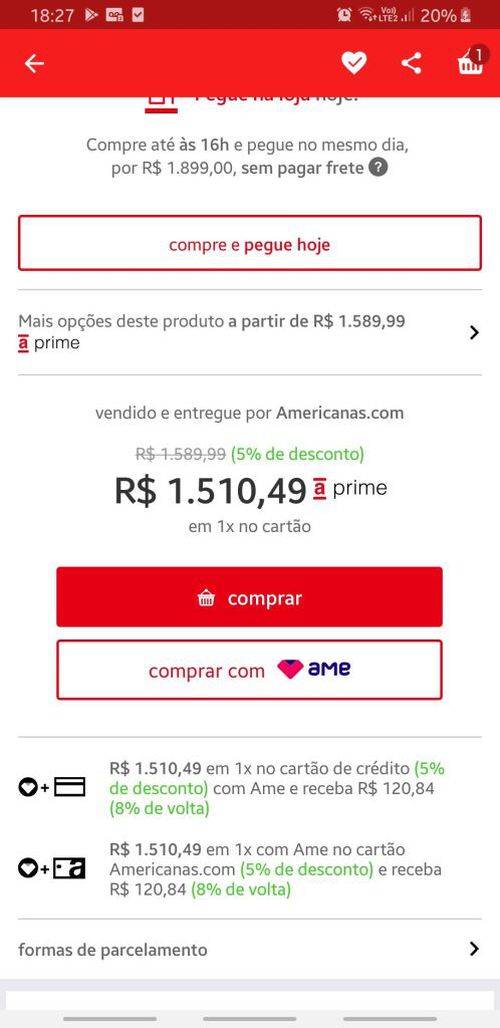Tap compre e pegue hoje button
Viewport: 500px width, 1028px height.
[x=250, y=243]
